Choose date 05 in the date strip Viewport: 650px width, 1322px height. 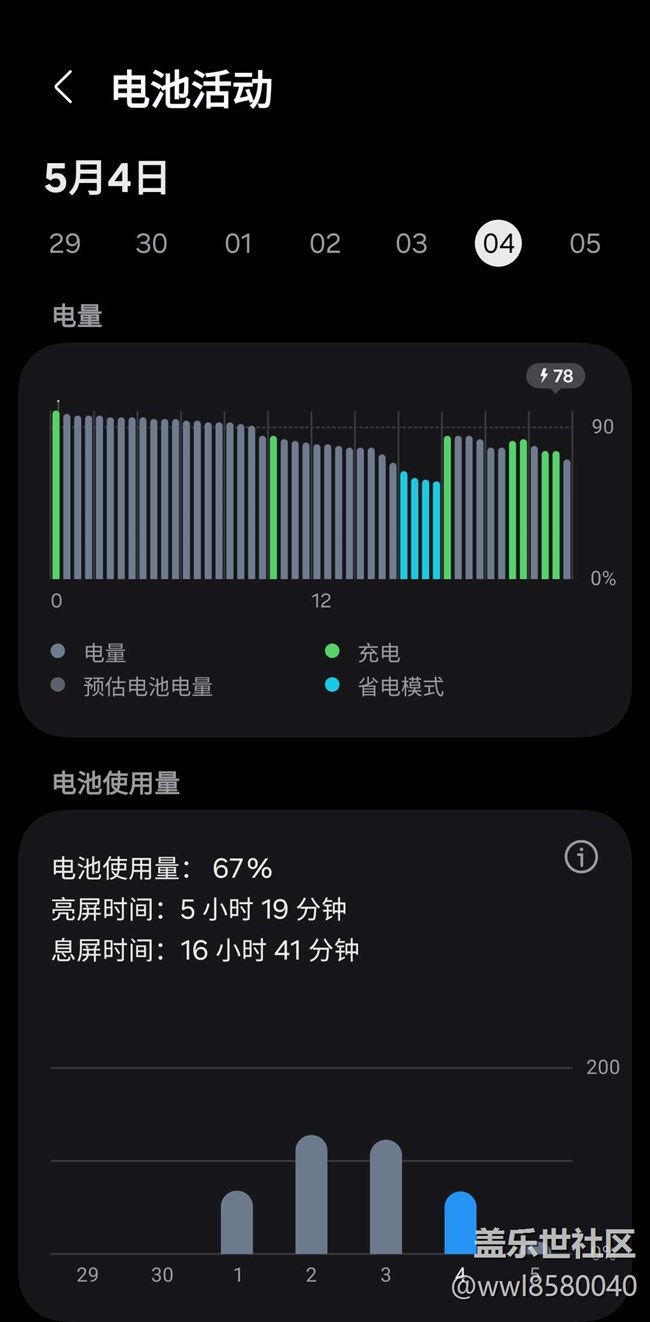pos(585,244)
